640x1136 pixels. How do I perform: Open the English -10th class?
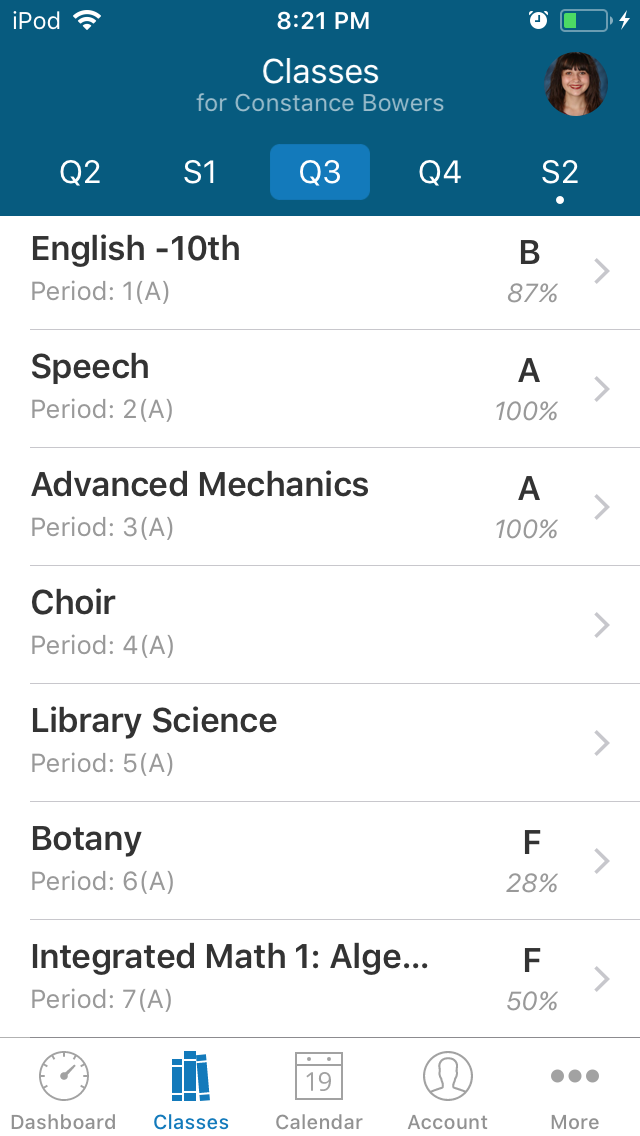click(x=320, y=271)
